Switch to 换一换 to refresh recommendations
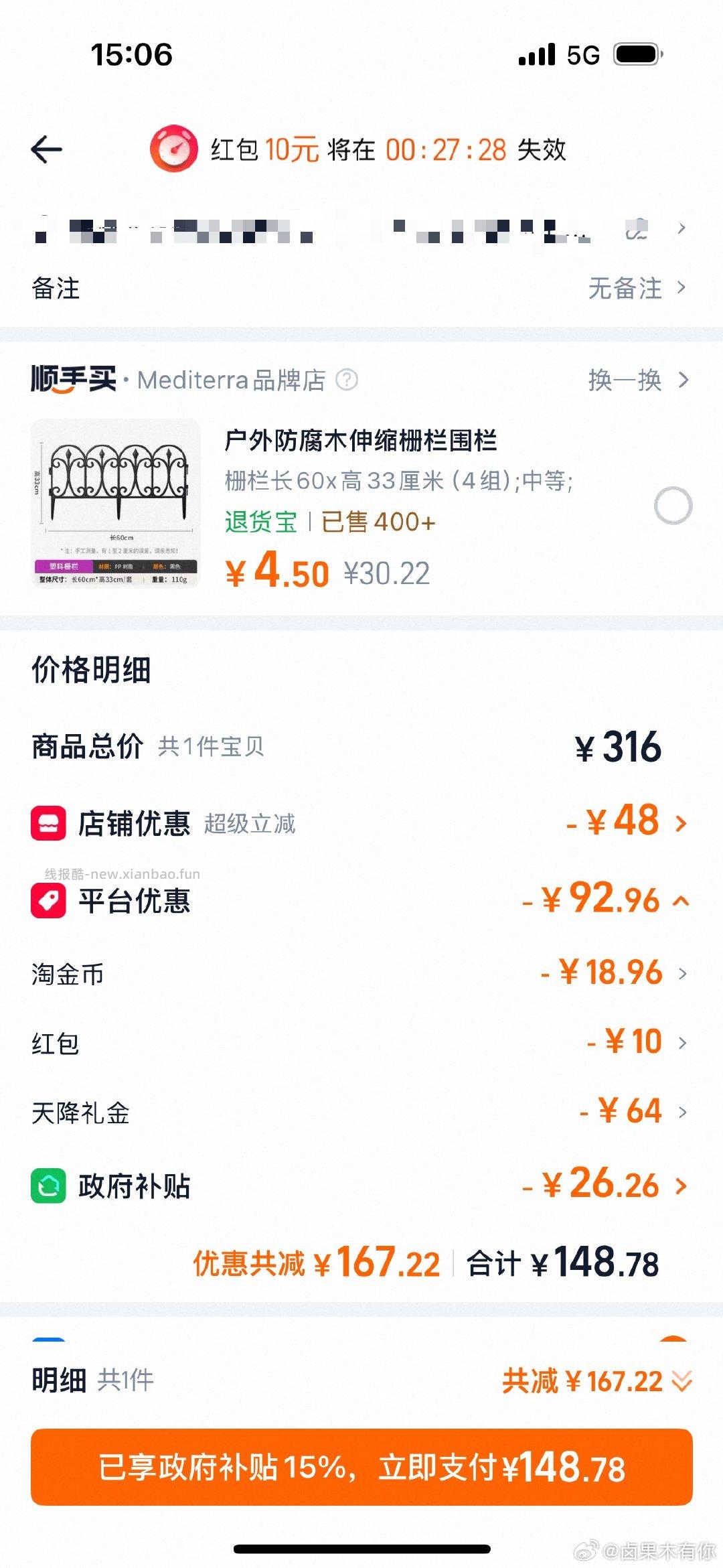This screenshot has width=723, height=1568. tap(626, 379)
